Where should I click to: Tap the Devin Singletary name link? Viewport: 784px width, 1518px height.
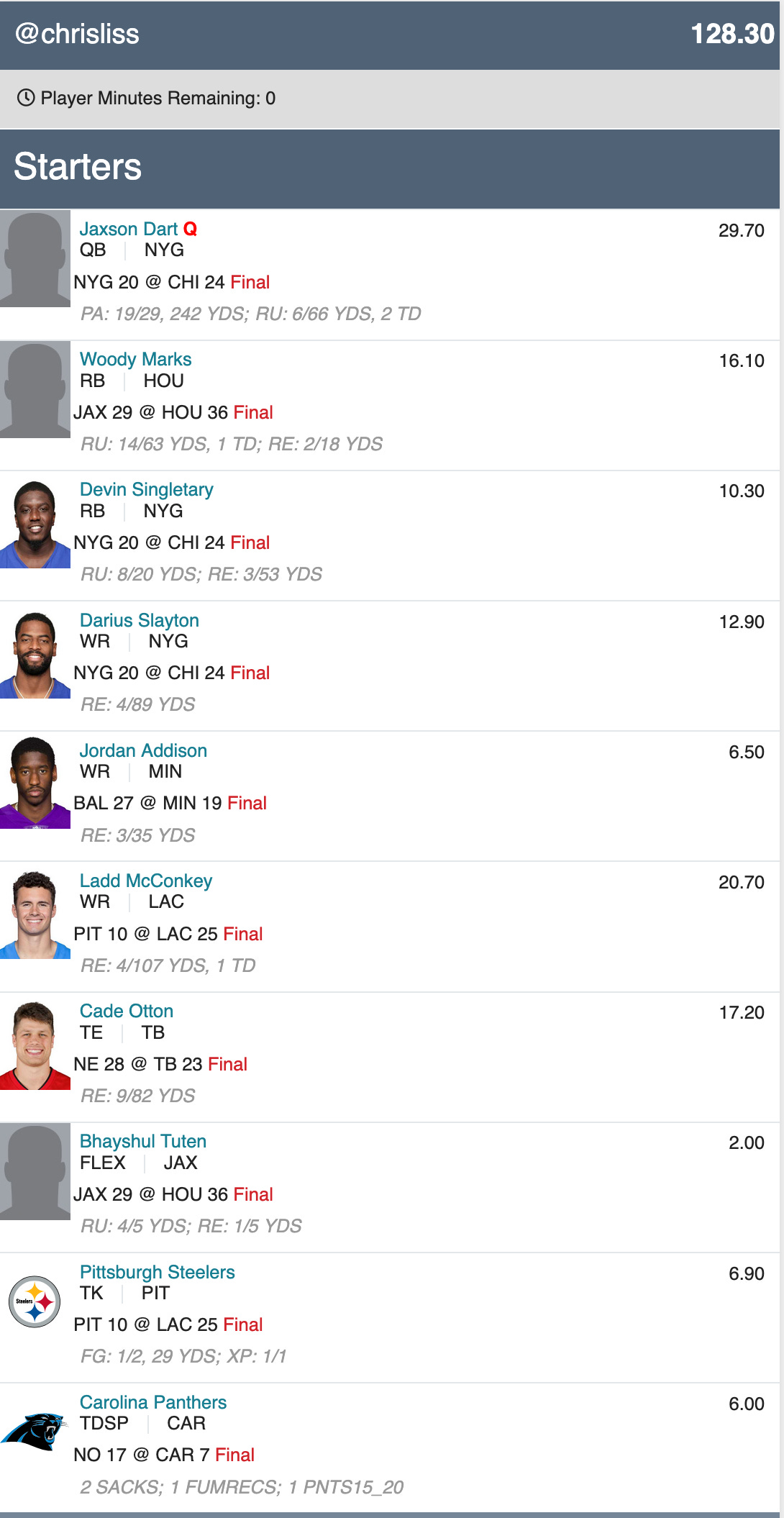[x=146, y=489]
